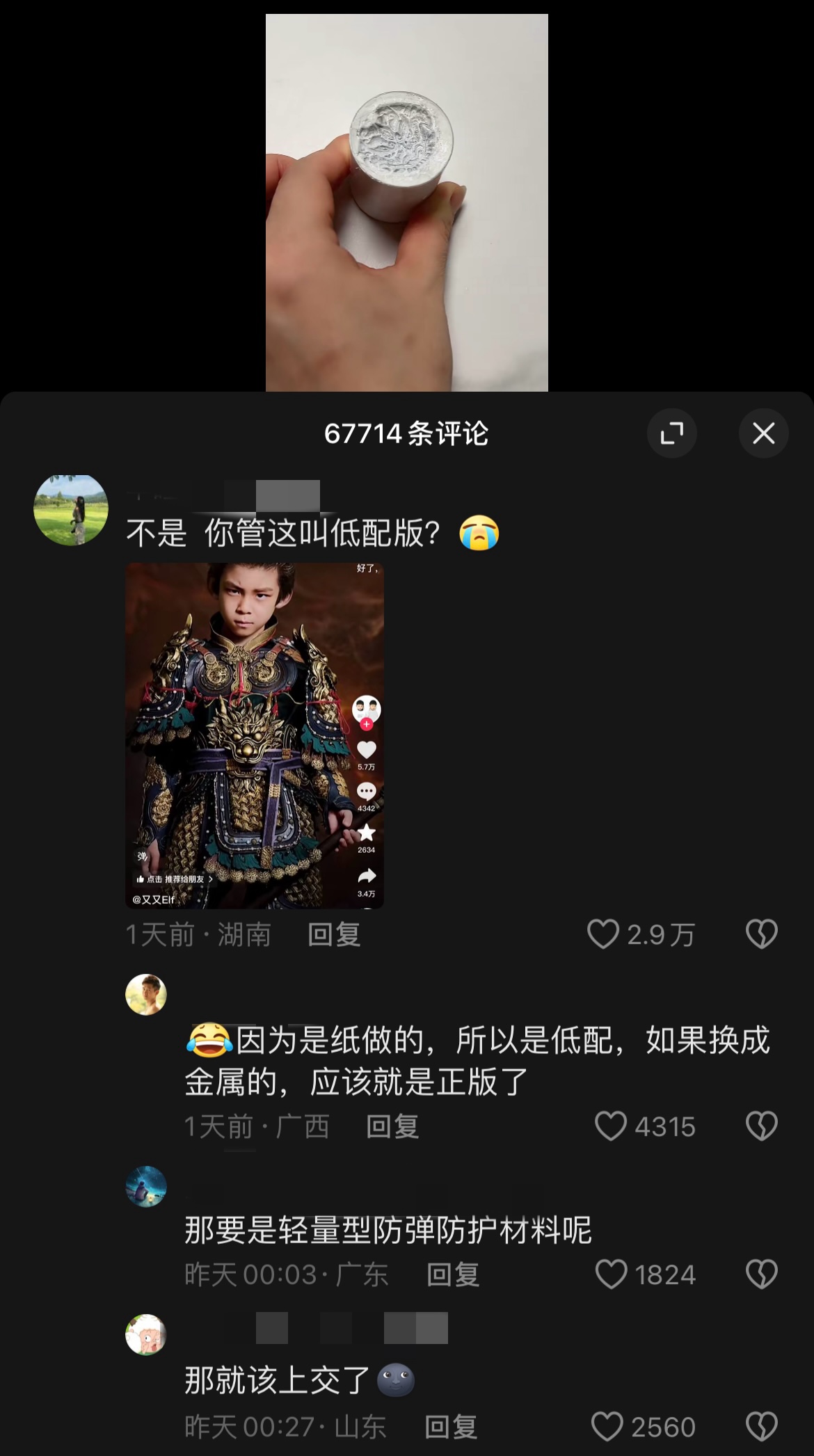
Task: Open the armor costume image in comment
Action: (254, 735)
